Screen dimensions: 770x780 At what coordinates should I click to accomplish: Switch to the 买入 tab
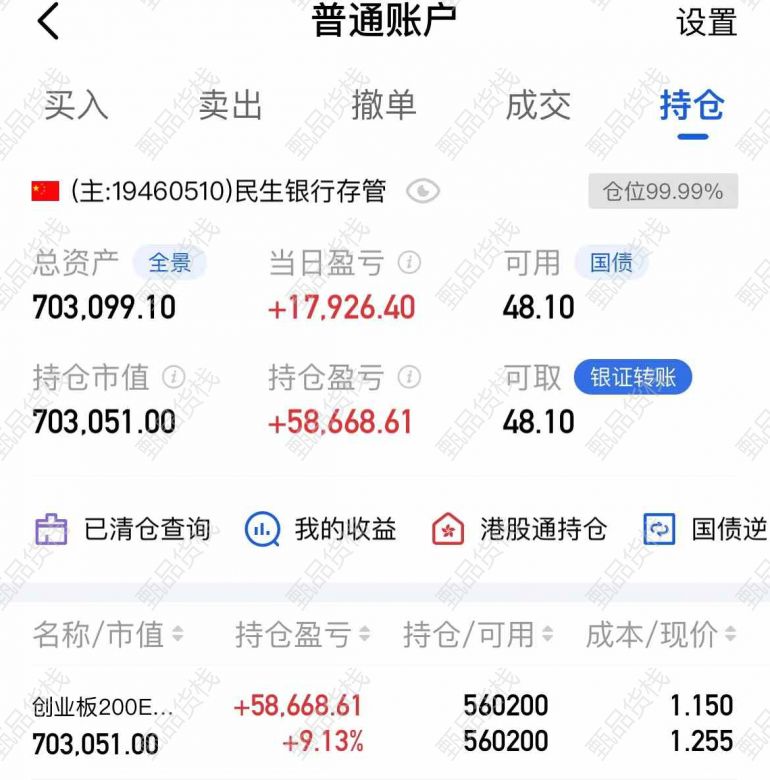[76, 105]
